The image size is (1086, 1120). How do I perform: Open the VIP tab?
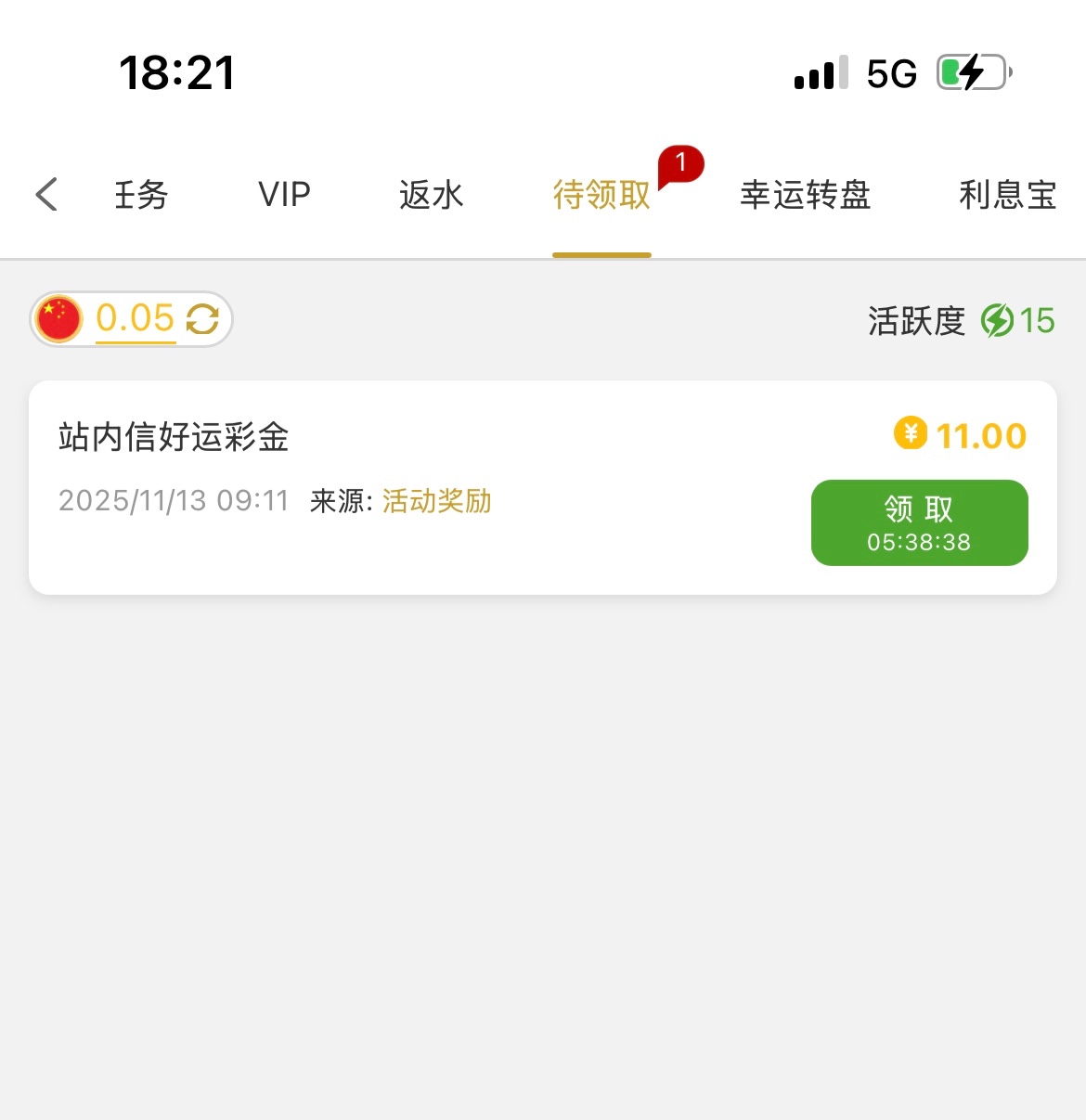[284, 195]
